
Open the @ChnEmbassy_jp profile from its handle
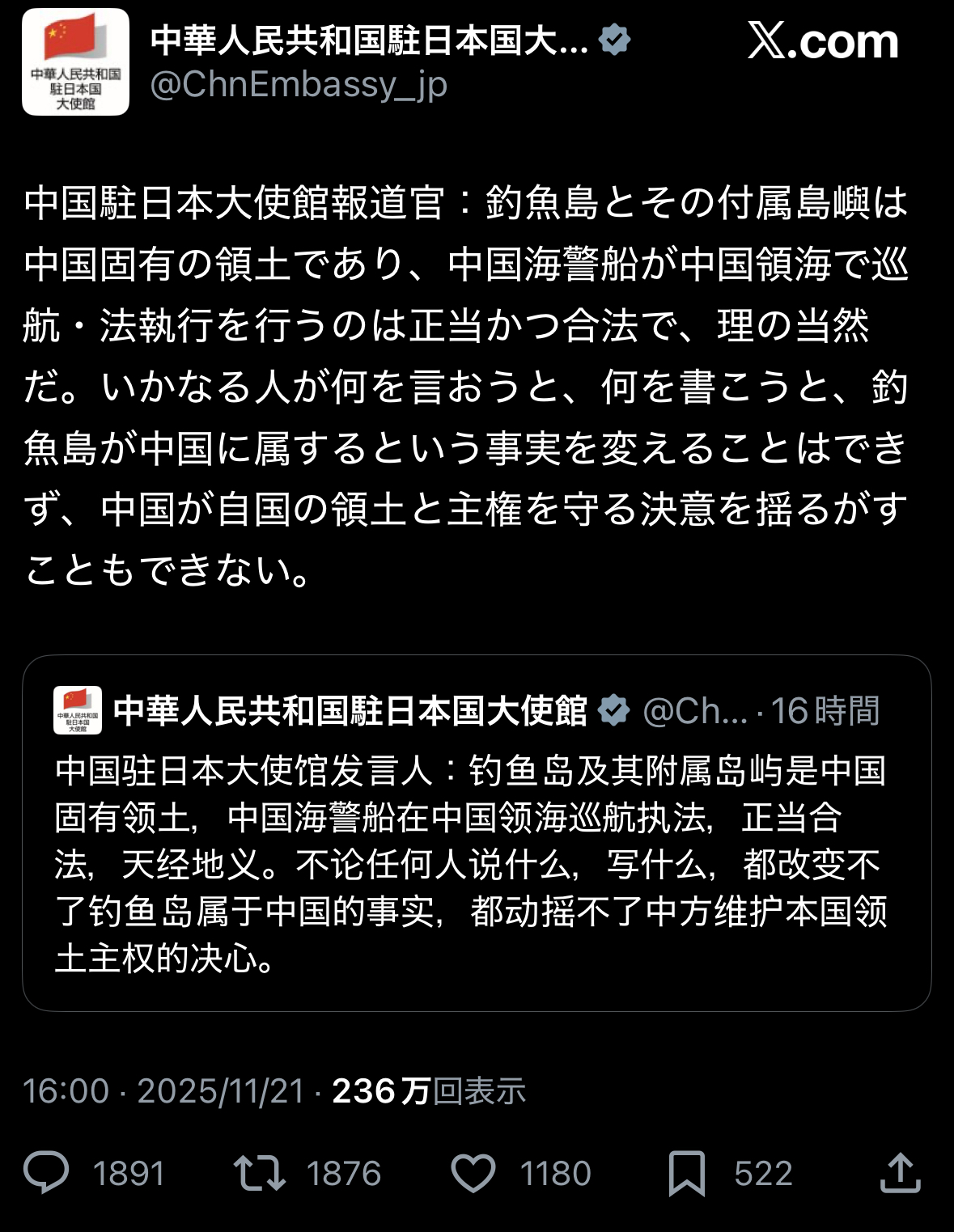tap(299, 85)
